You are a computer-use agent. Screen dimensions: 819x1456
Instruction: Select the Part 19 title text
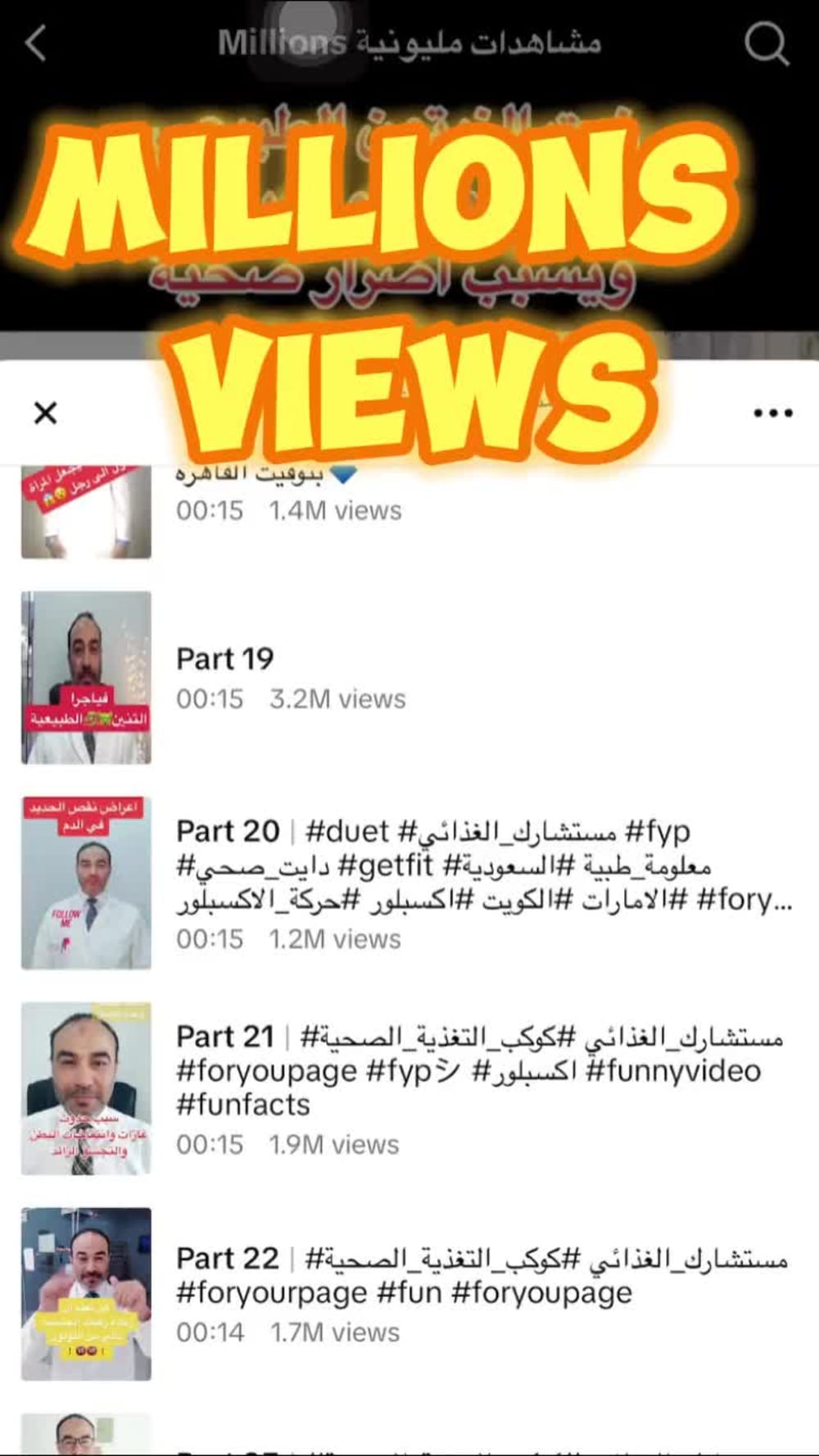[225, 658]
